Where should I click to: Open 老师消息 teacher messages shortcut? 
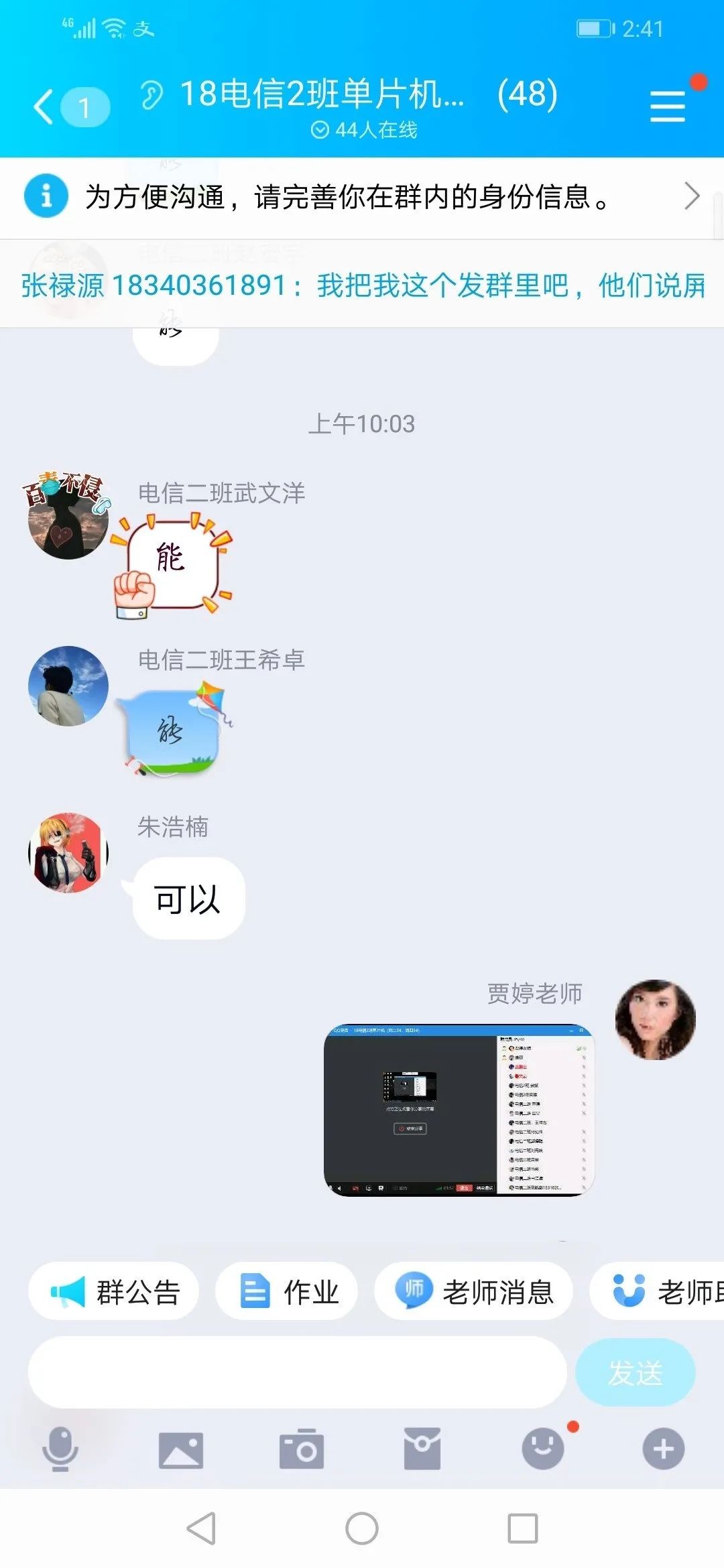coord(473,1289)
